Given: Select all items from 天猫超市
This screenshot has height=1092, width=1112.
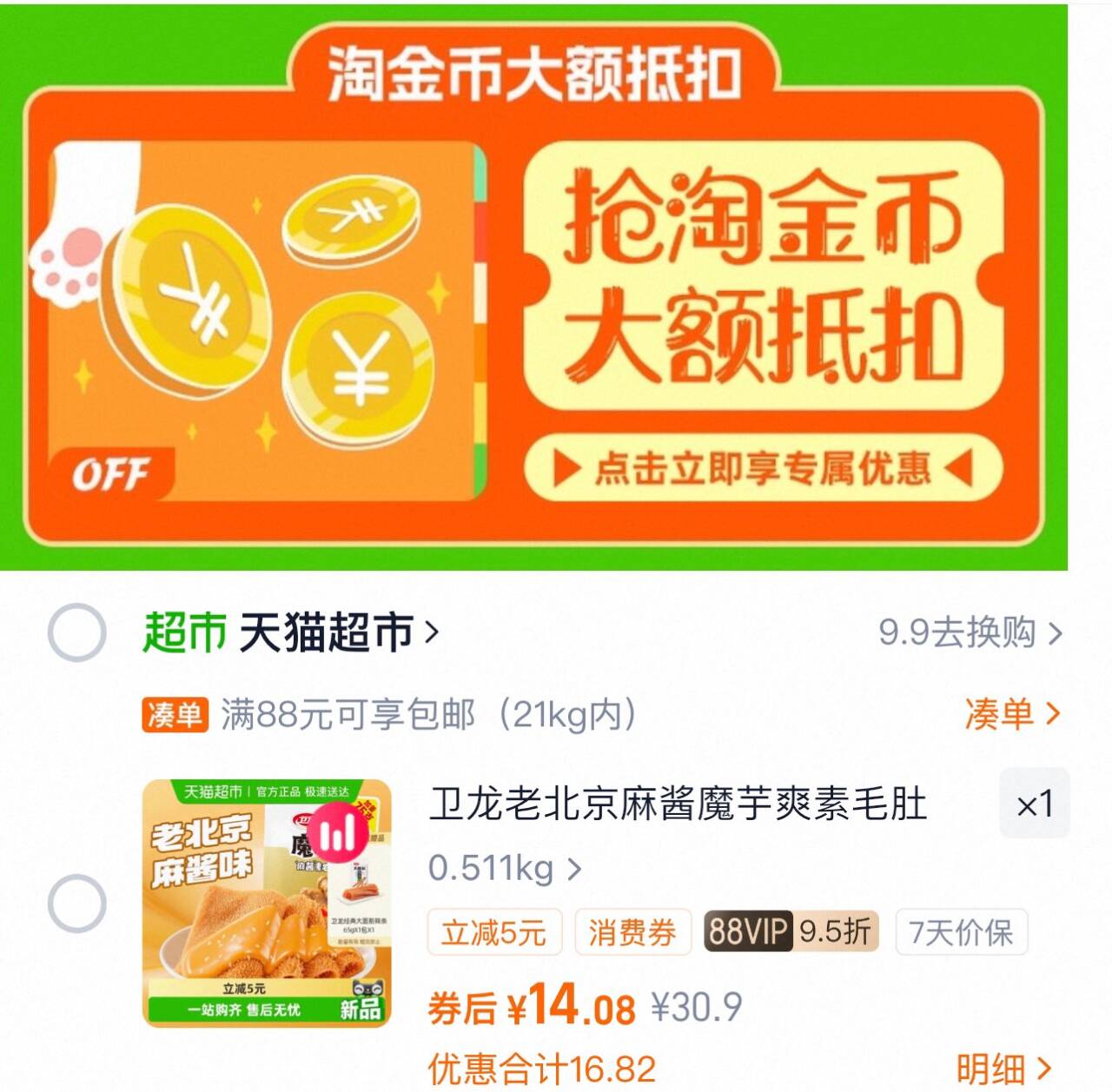Looking at the screenshot, I should [76, 632].
